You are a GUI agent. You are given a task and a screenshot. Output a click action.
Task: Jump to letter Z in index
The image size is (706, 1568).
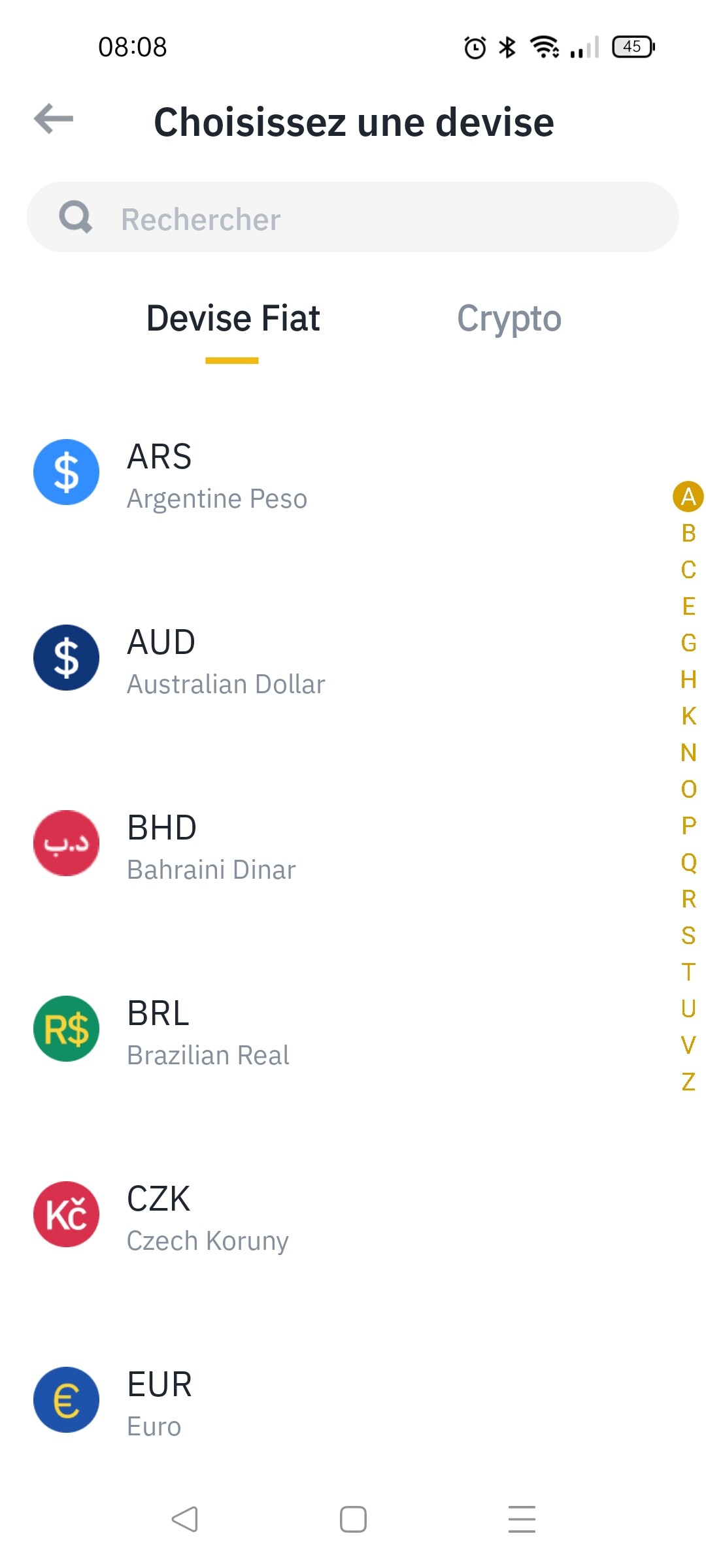(x=688, y=1082)
